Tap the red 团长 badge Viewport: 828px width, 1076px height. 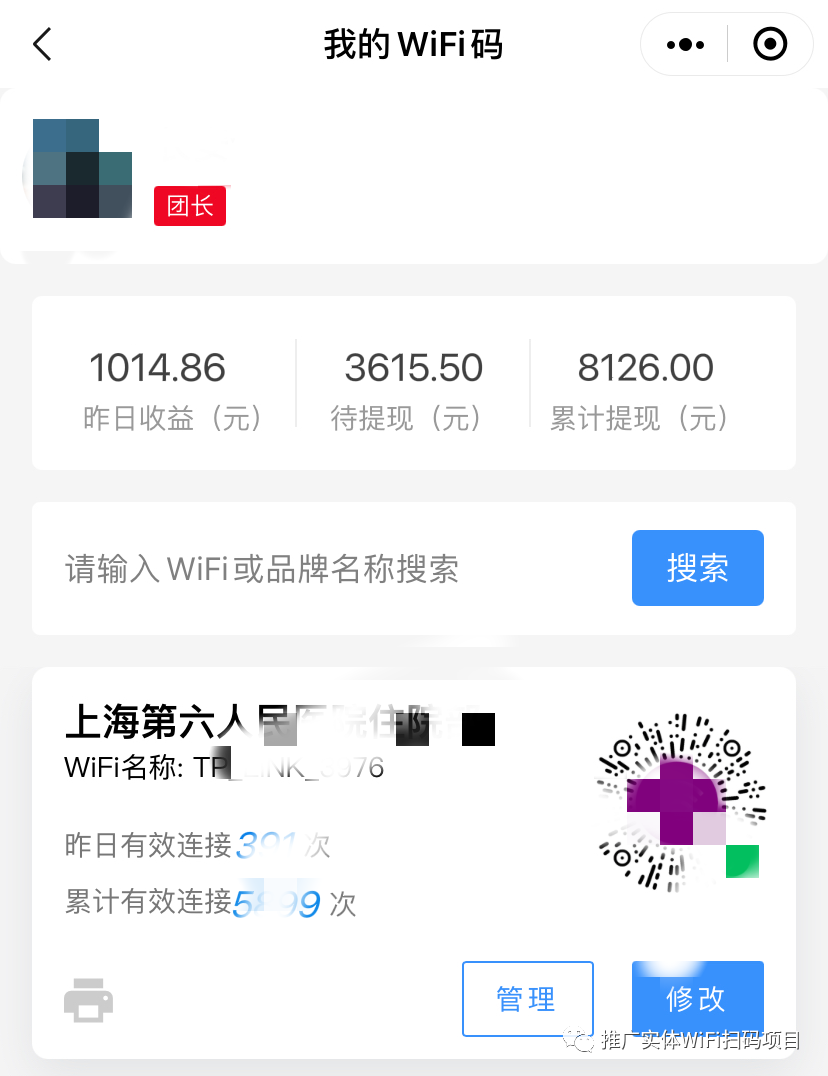pos(189,205)
